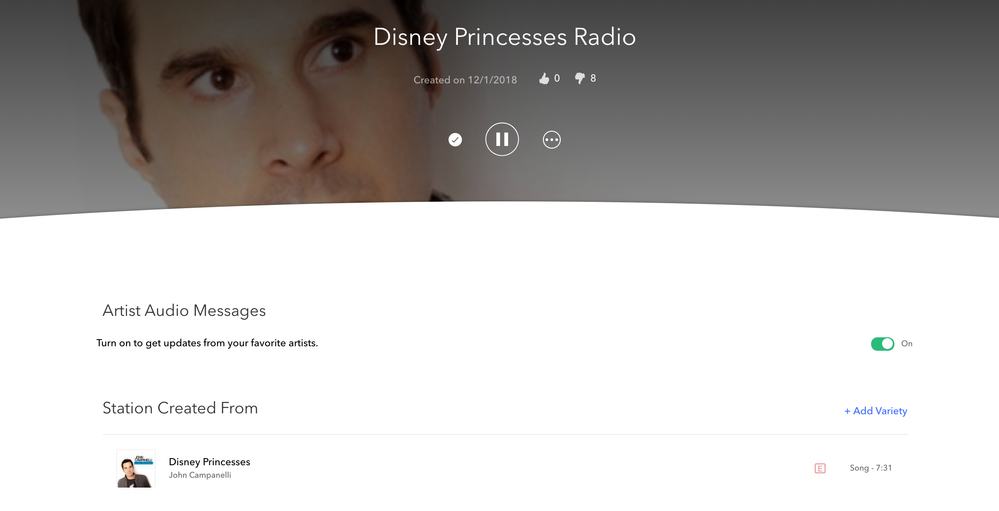Tap the thumbs up icon
The image size is (999, 511).
pyautogui.click(x=544, y=79)
